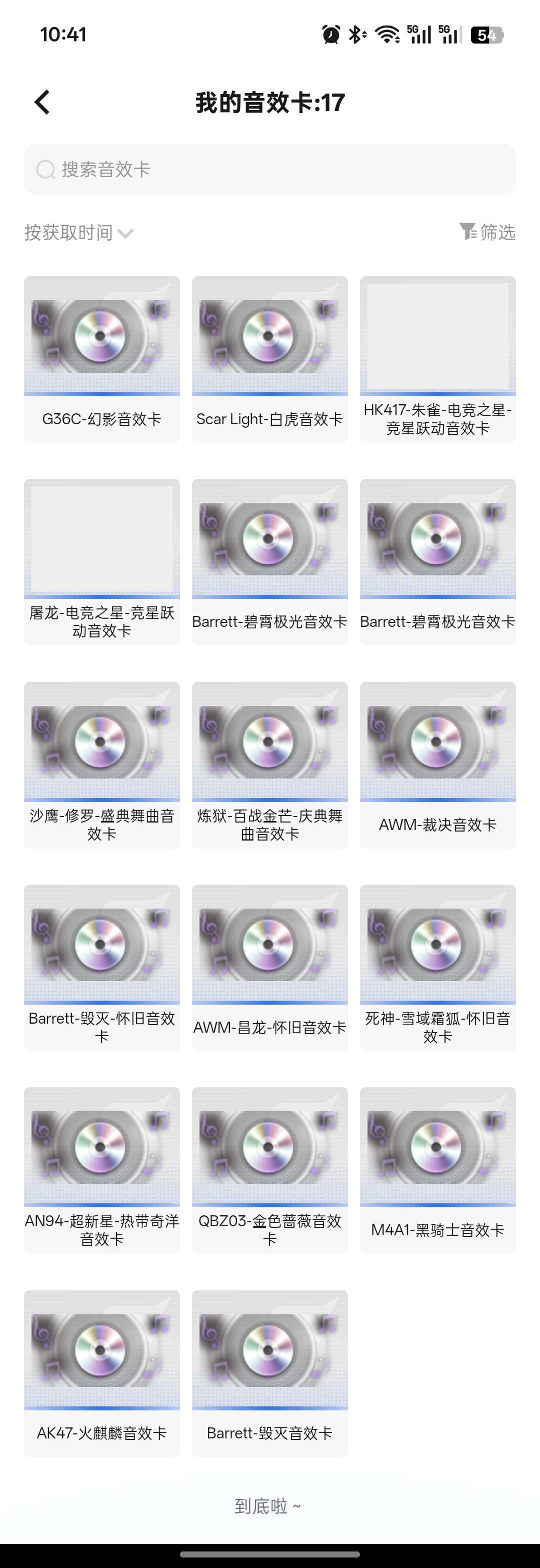Screen dimensions: 540x1568
Task: Open the 筛选 filter options
Action: (x=487, y=232)
